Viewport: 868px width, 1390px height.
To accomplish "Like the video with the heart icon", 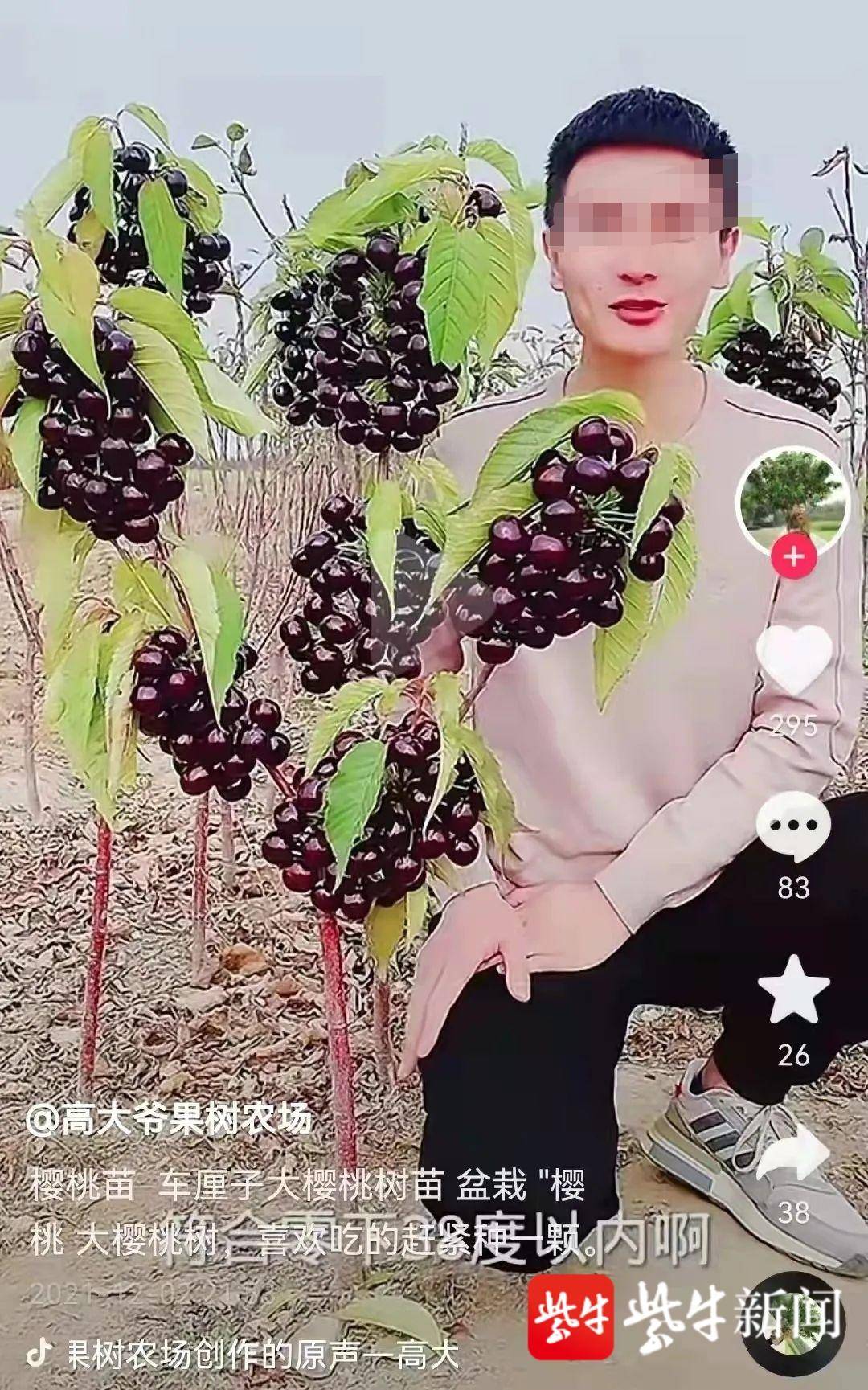I will [x=794, y=661].
